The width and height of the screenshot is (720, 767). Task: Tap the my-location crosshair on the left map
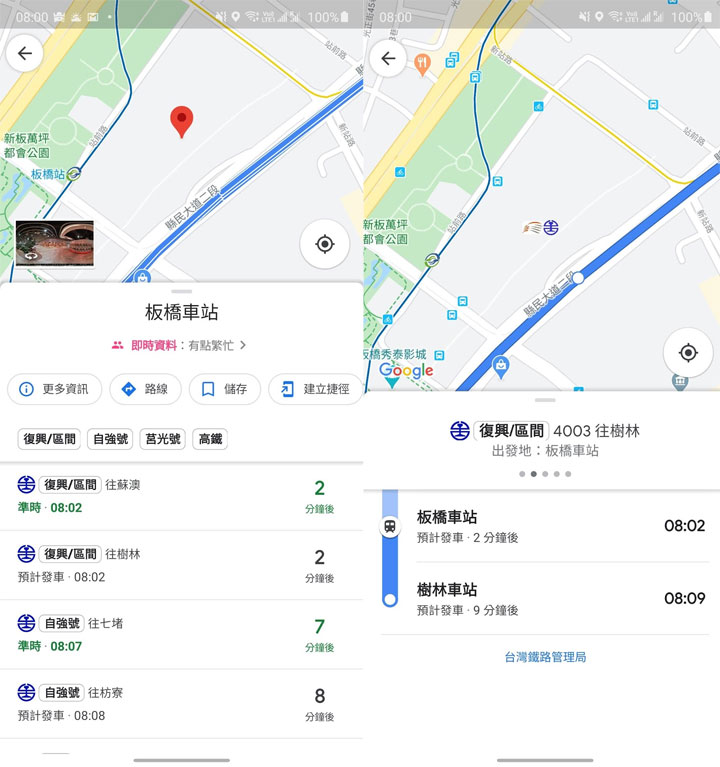(326, 243)
